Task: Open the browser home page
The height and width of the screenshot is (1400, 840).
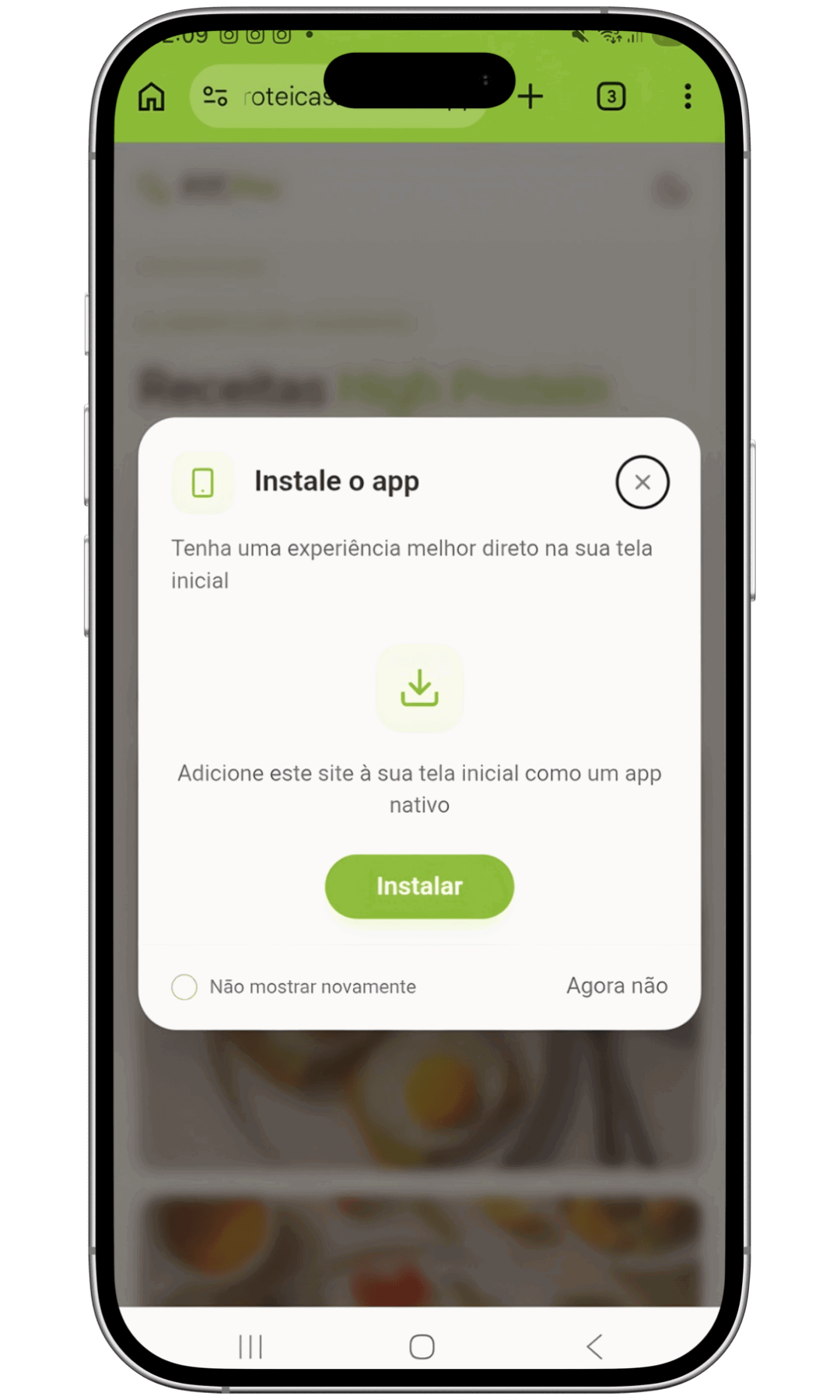Action: (x=152, y=97)
